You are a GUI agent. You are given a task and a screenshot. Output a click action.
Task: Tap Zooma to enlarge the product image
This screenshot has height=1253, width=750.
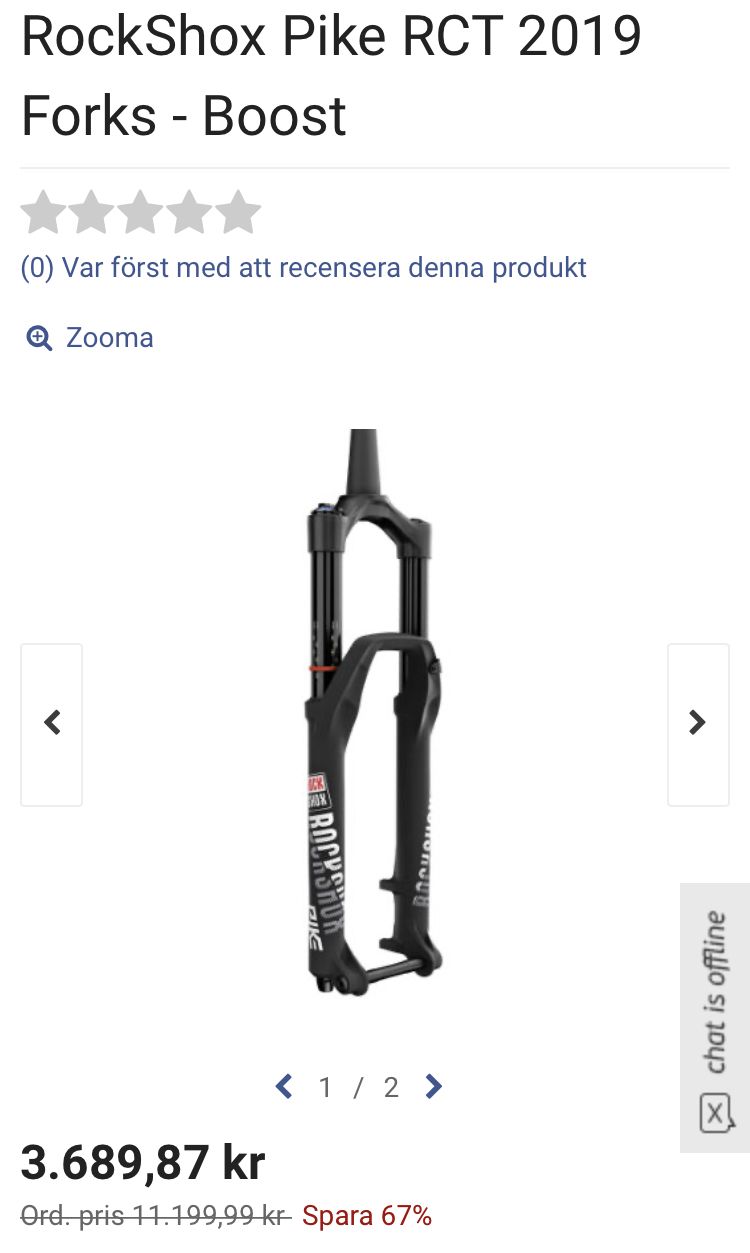pos(90,338)
